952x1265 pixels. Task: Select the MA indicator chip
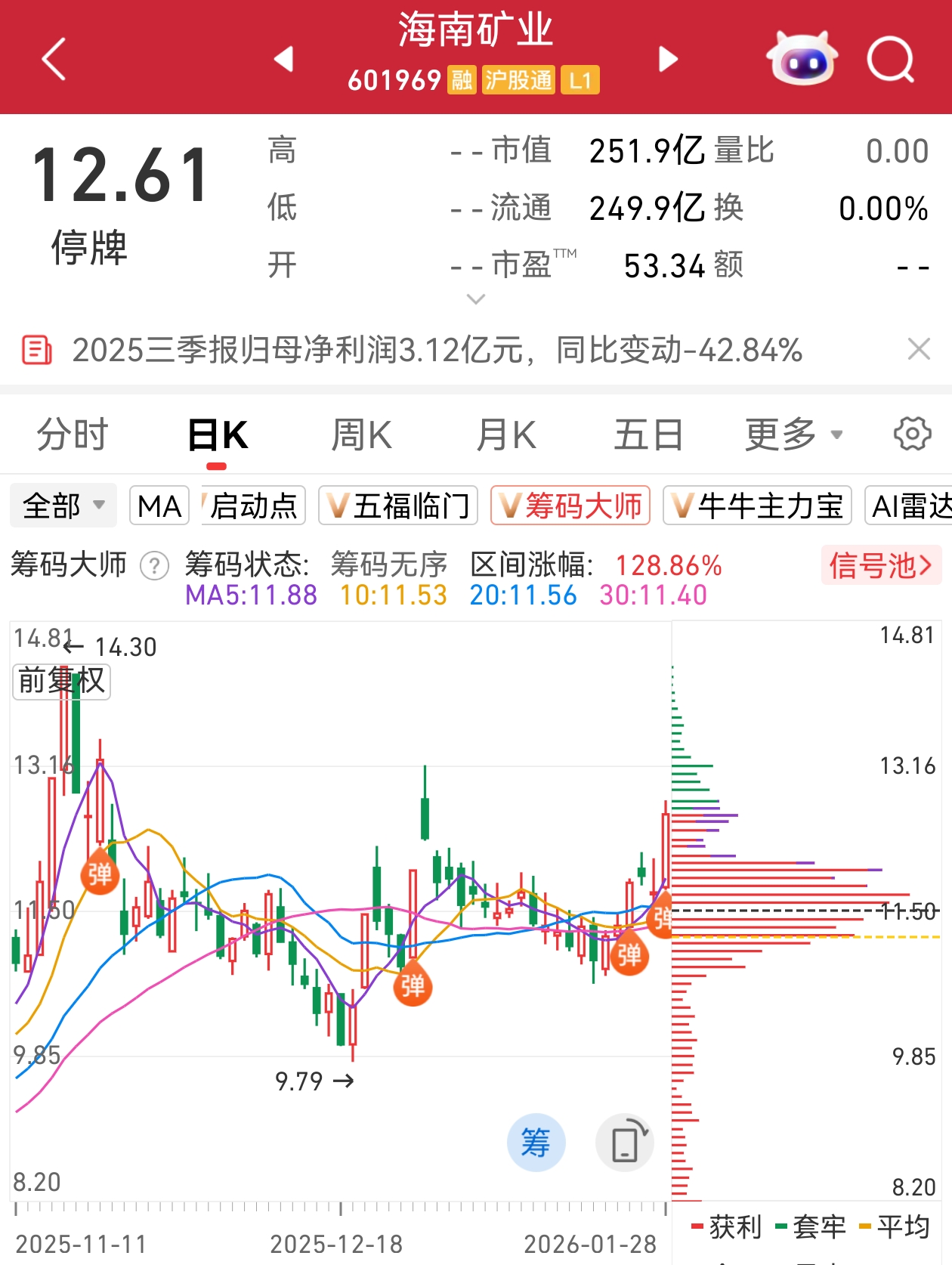pos(159,506)
